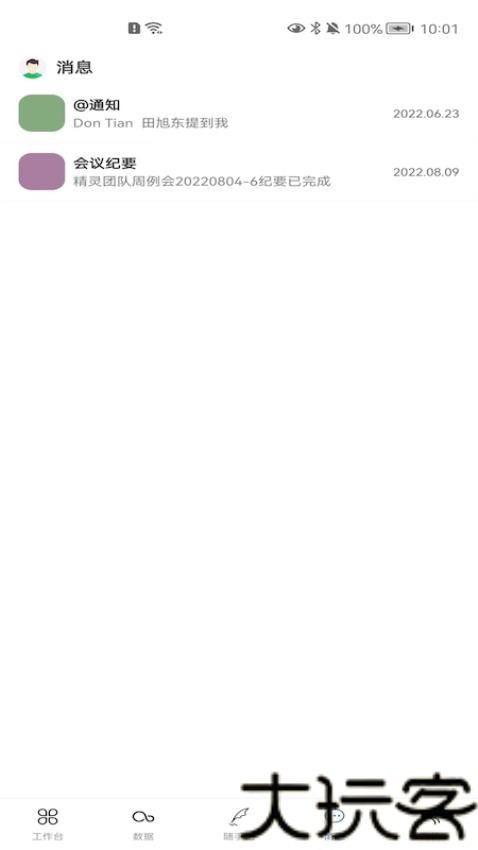This screenshot has width=478, height=850.
Task: Open the profile avatar next to 消息
Action: click(x=33, y=68)
